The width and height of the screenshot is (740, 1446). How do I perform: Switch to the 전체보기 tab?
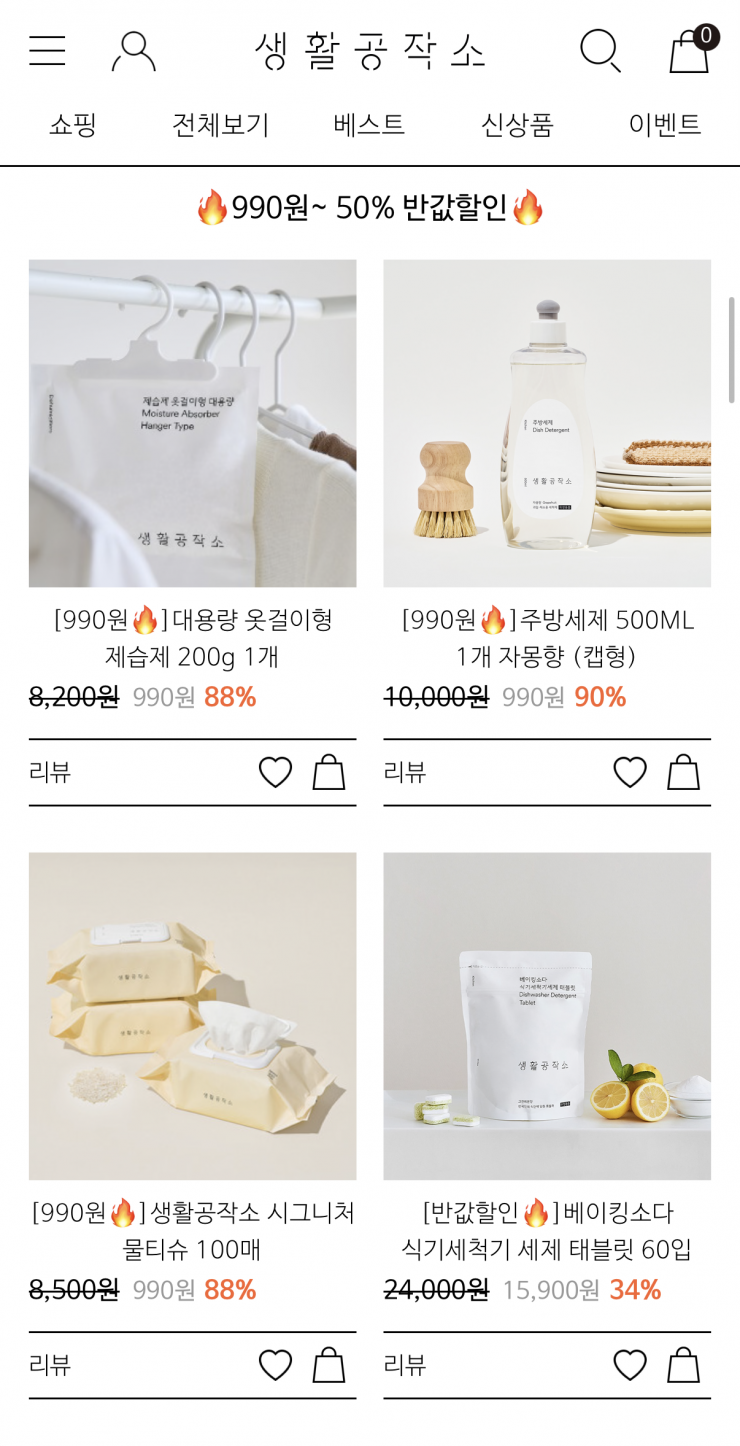click(x=220, y=125)
